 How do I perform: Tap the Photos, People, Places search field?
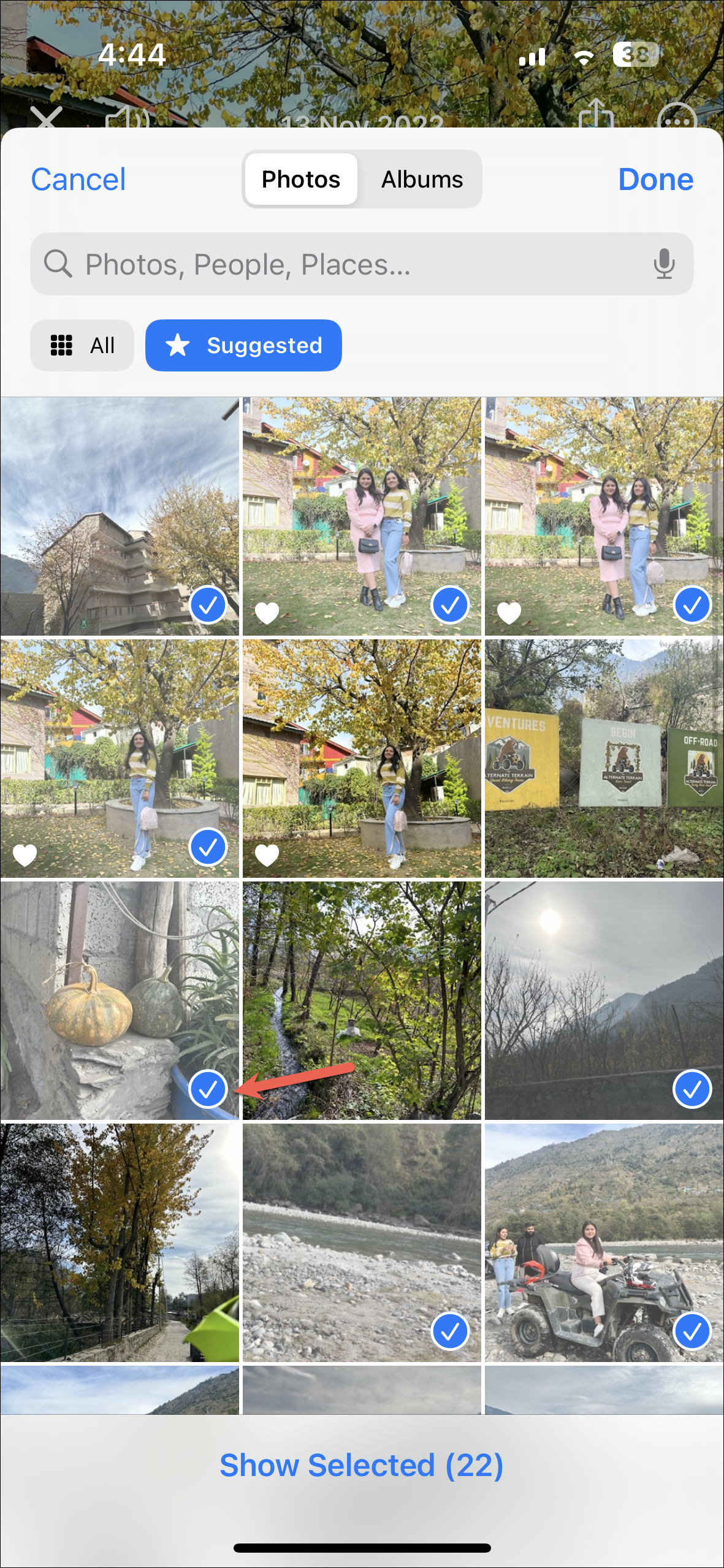tap(362, 264)
